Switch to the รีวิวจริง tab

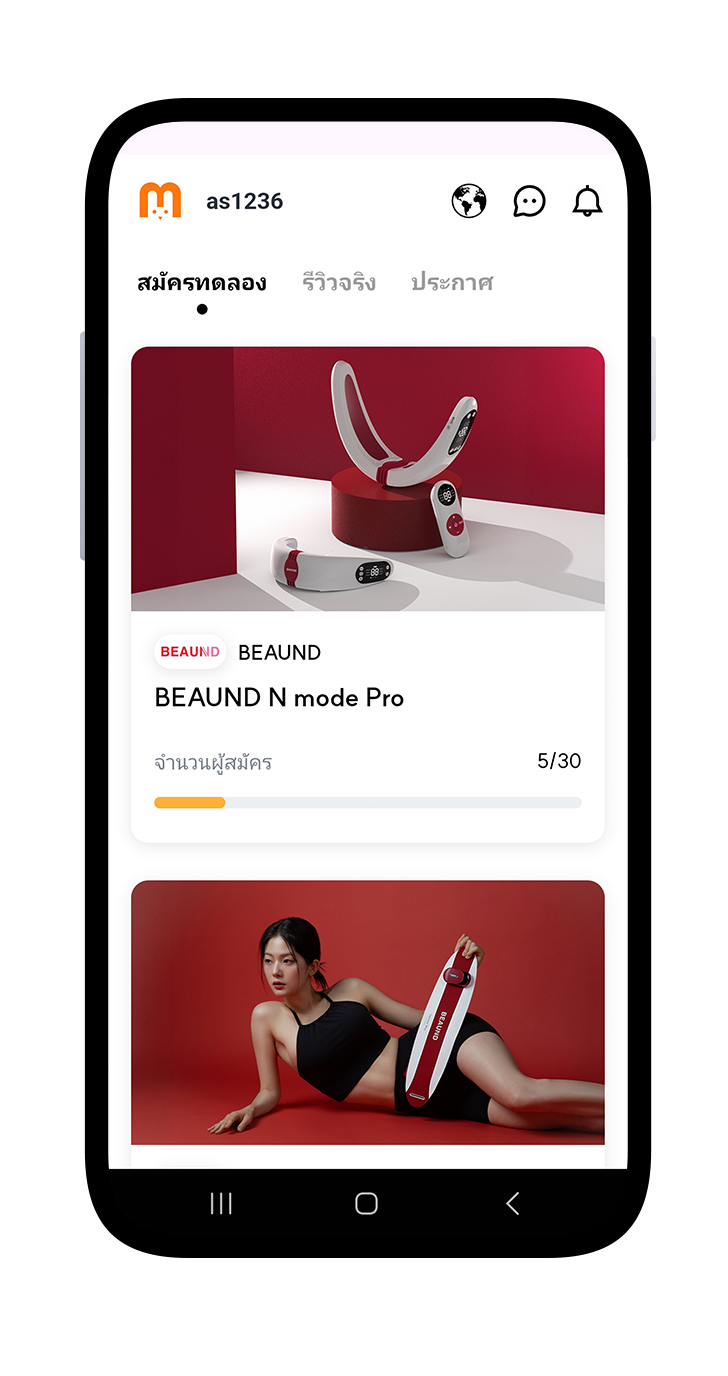point(339,283)
